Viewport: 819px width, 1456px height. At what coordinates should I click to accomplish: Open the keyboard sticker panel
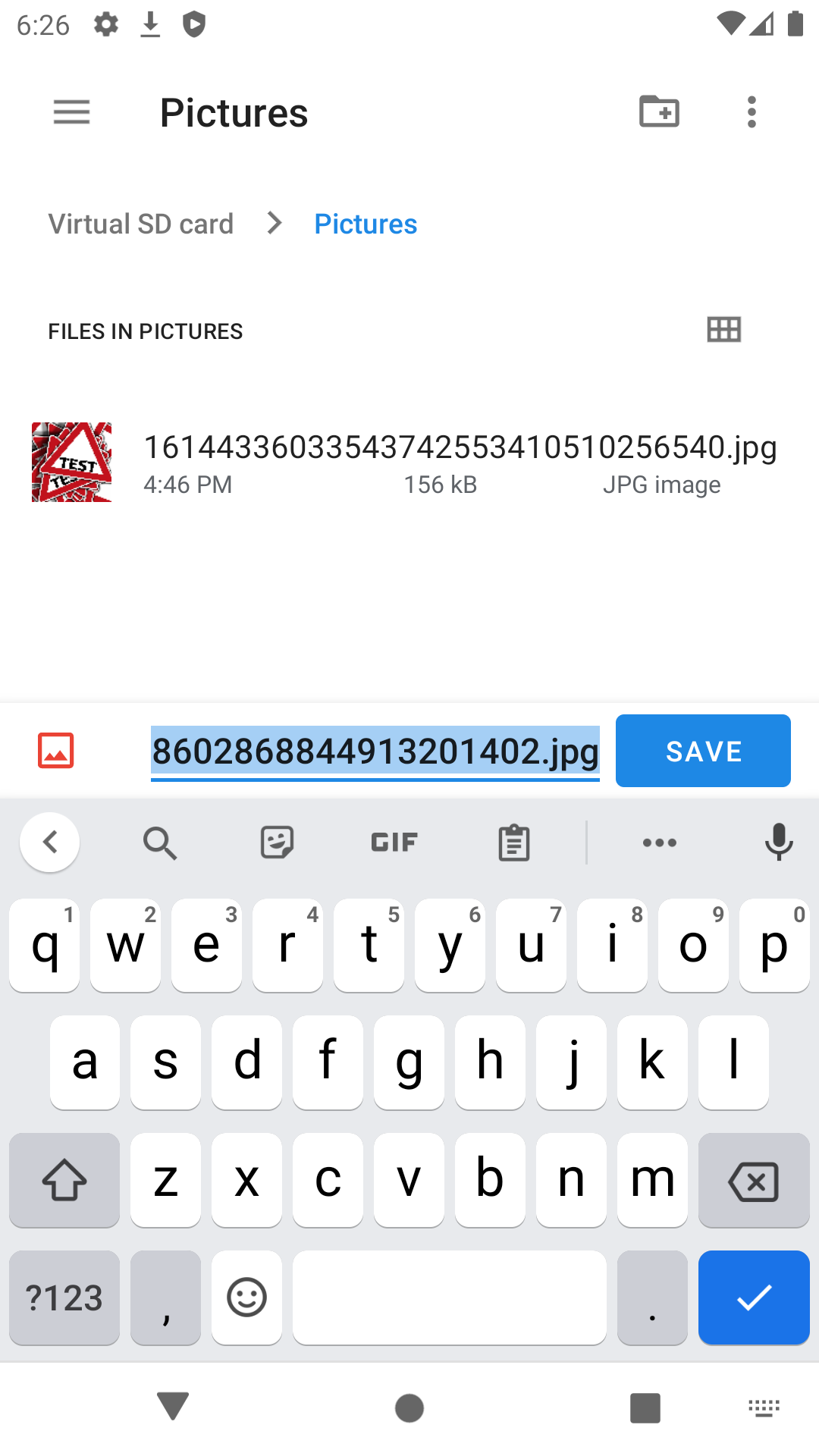(277, 843)
